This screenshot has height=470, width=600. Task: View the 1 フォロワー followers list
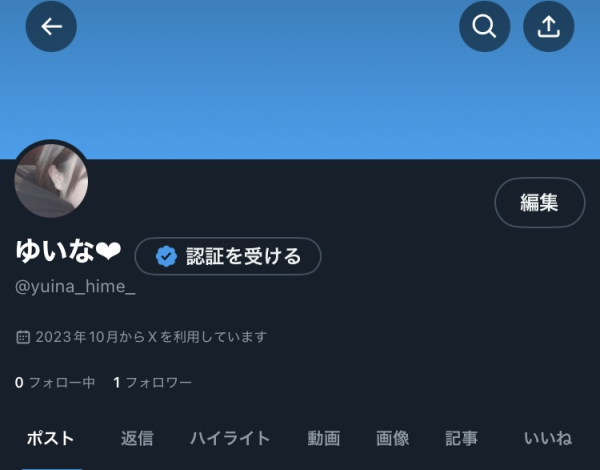coord(152,382)
